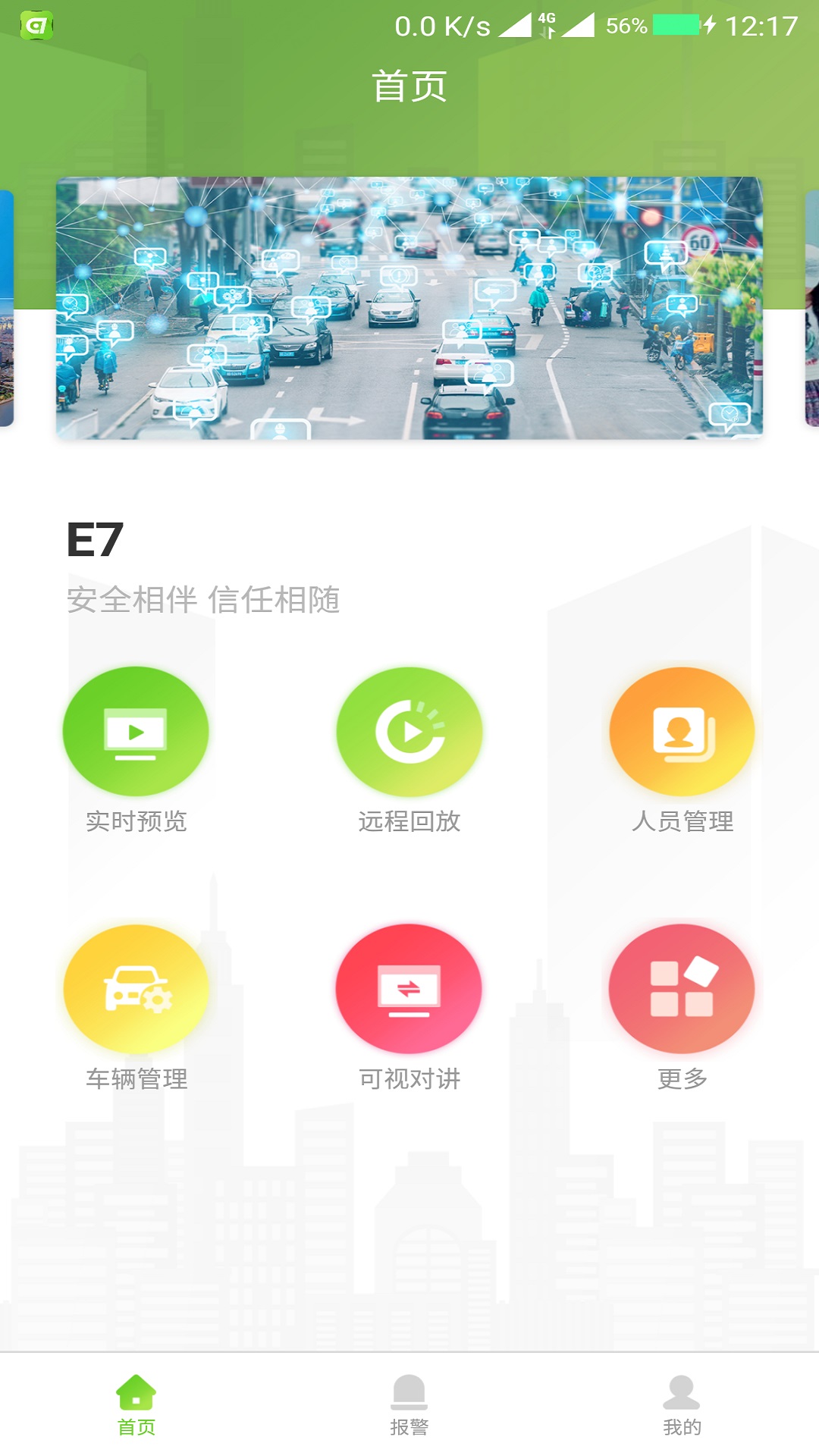This screenshot has width=819, height=1456.
Task: Switch to the 报警 alarm tab
Action: pyautogui.click(x=409, y=1404)
